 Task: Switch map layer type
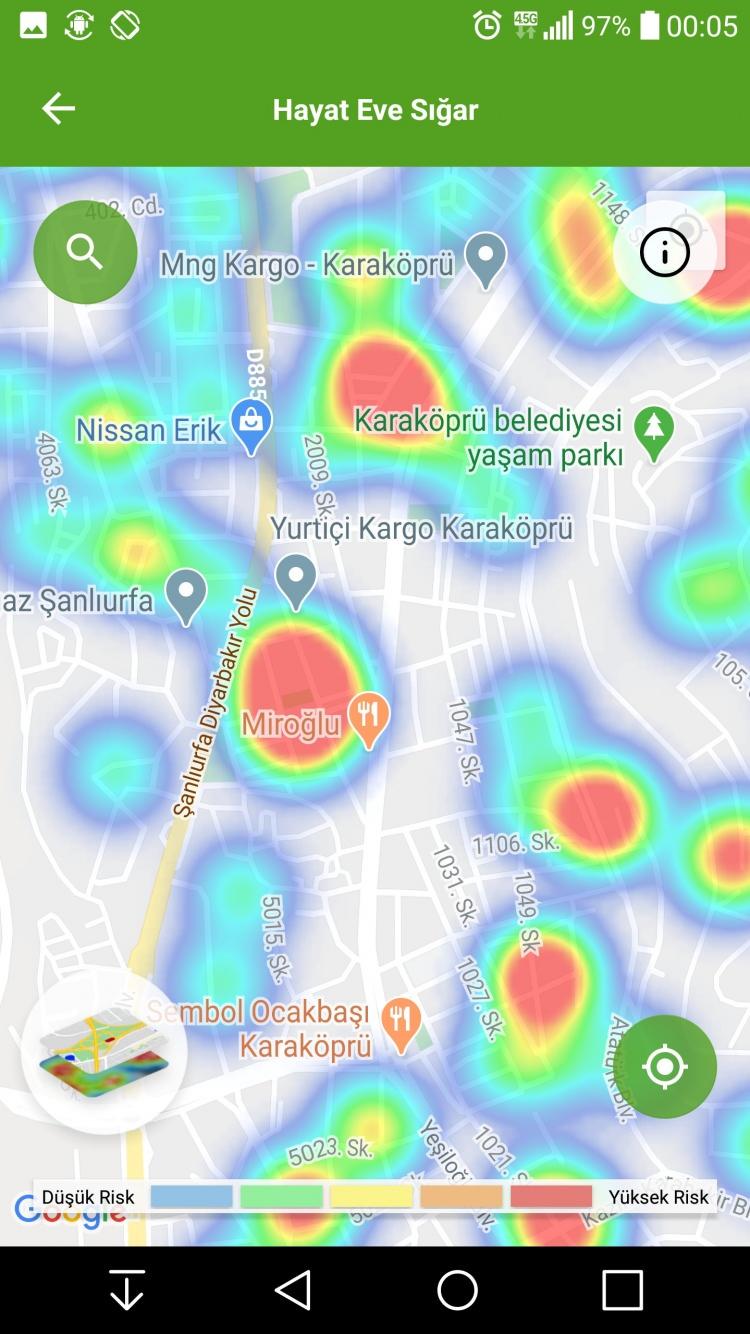104,1050
